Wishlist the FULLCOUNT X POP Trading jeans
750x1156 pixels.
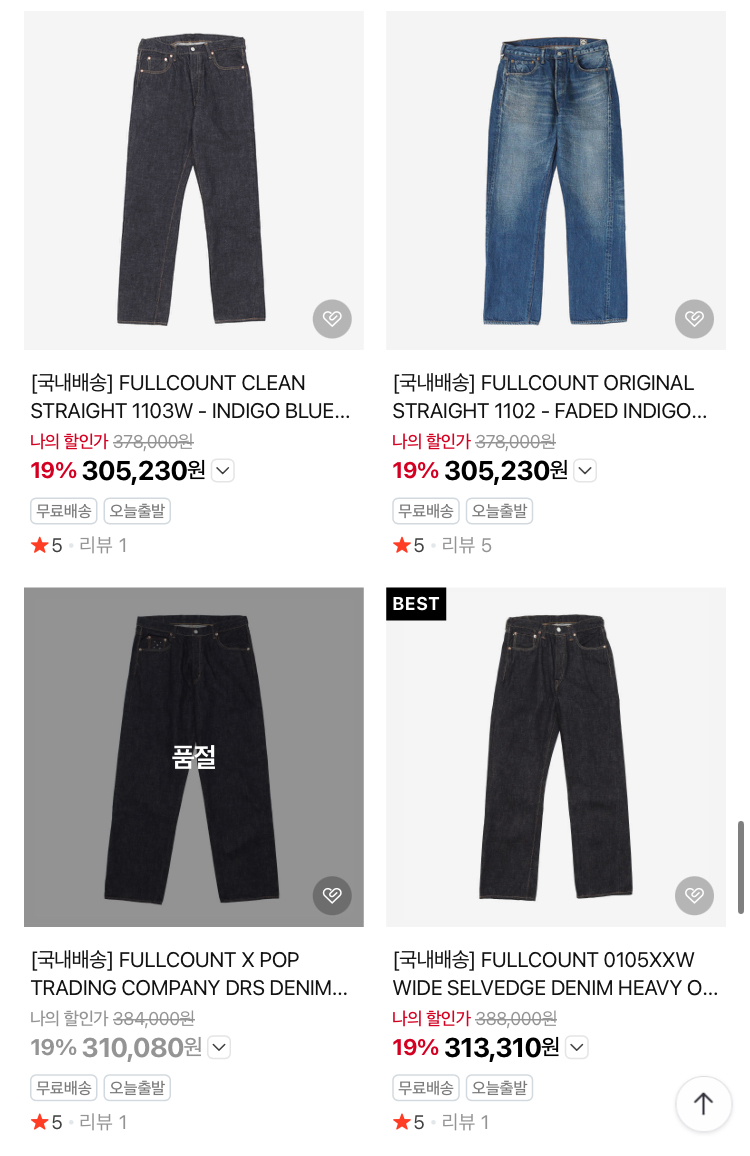coord(332,895)
